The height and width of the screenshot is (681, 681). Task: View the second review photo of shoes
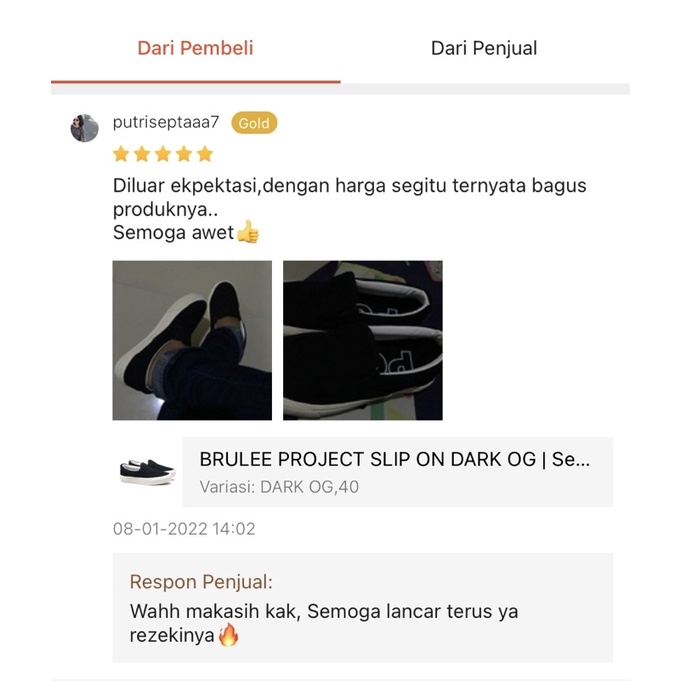[362, 340]
